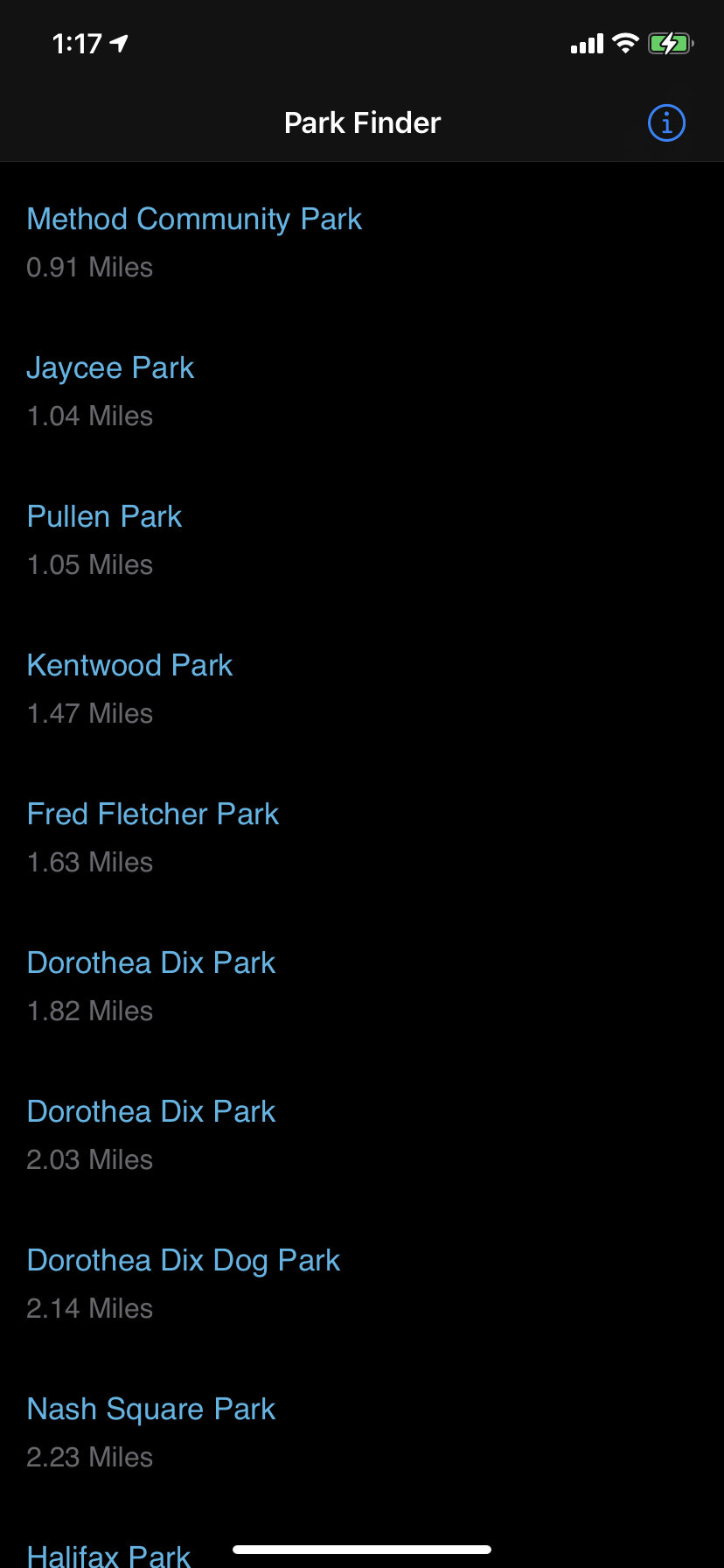Open the info panel via the i icon
This screenshot has width=724, height=1568.
(666, 122)
